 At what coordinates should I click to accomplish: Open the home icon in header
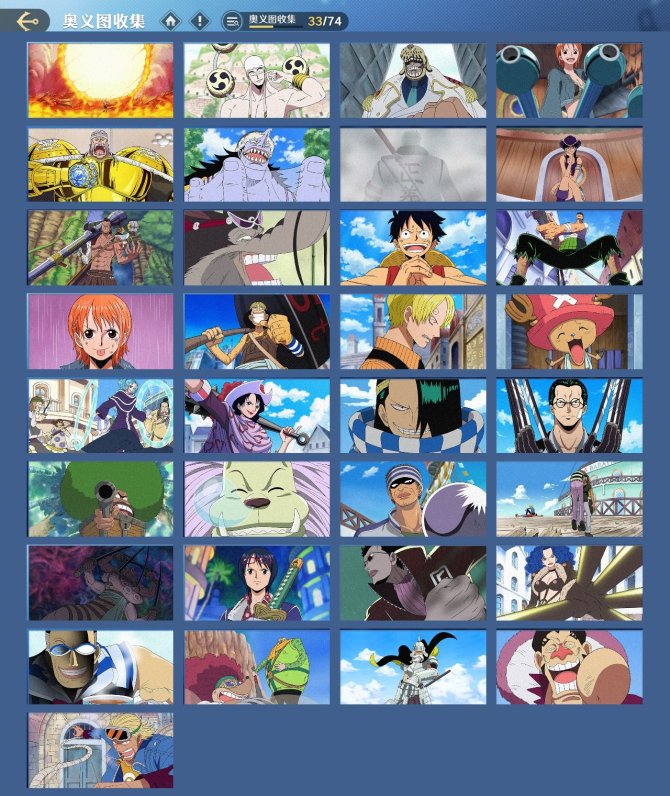pos(172,20)
